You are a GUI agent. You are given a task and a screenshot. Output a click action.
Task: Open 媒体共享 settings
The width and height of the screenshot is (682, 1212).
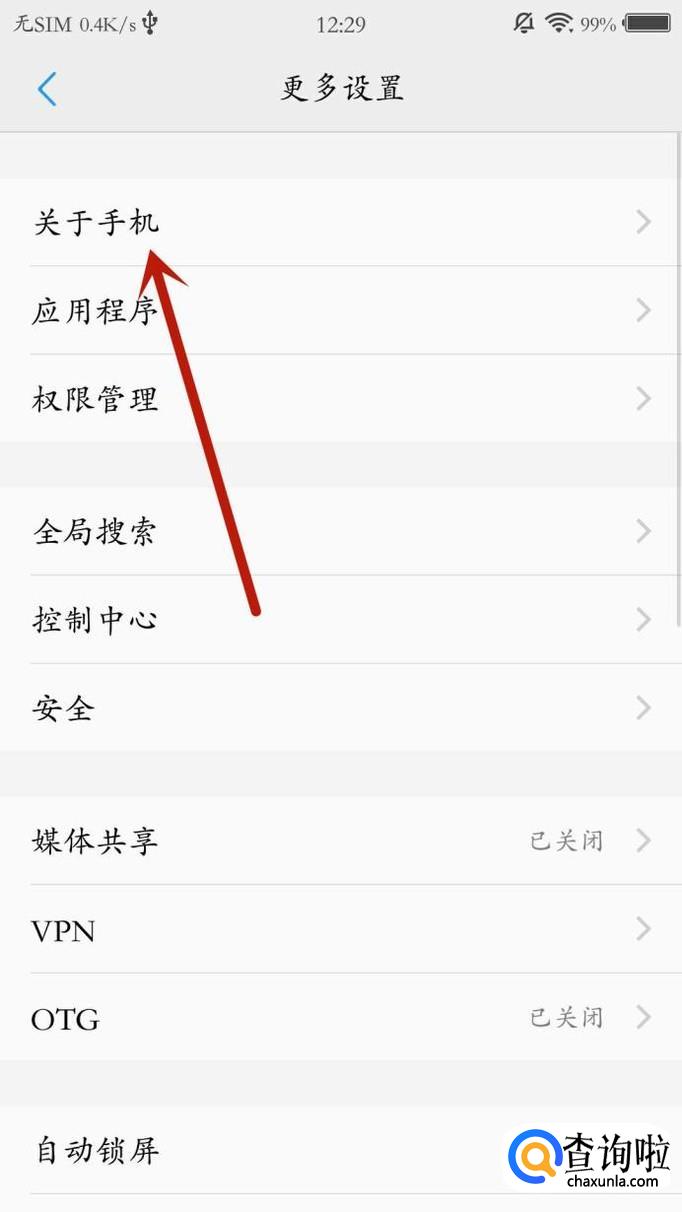pyautogui.click(x=341, y=841)
